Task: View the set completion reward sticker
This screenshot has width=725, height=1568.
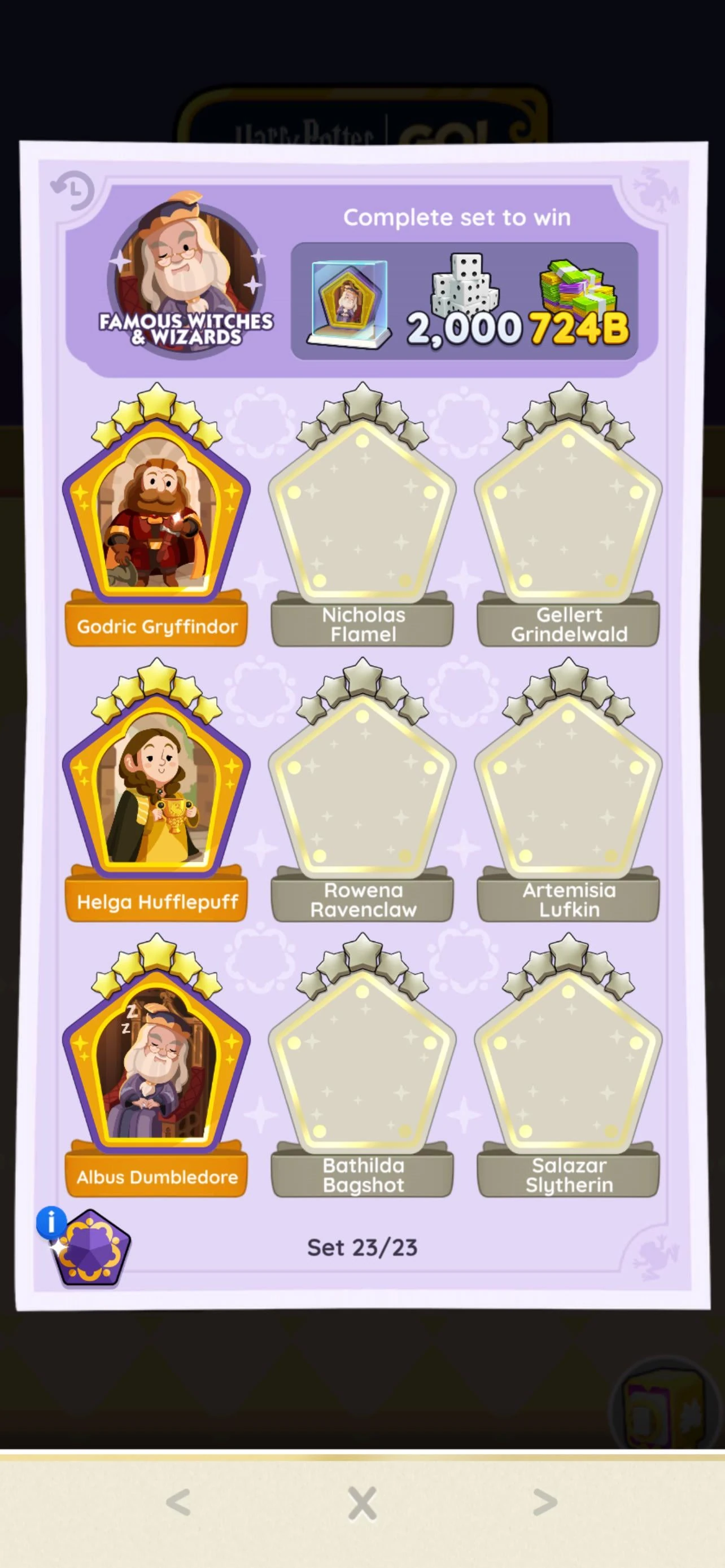Action: (349, 303)
